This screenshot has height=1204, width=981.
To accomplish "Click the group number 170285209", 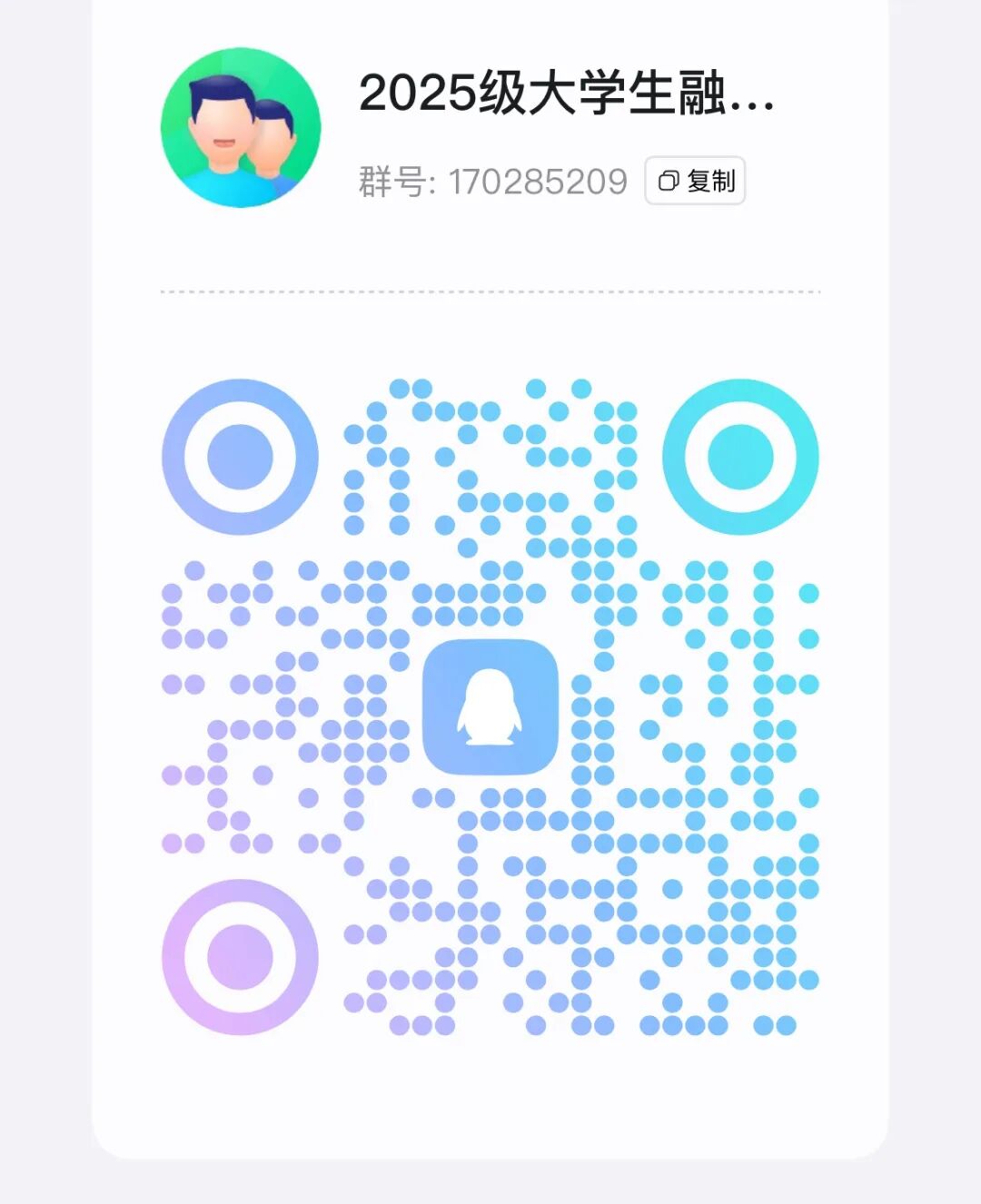I will coord(538,181).
